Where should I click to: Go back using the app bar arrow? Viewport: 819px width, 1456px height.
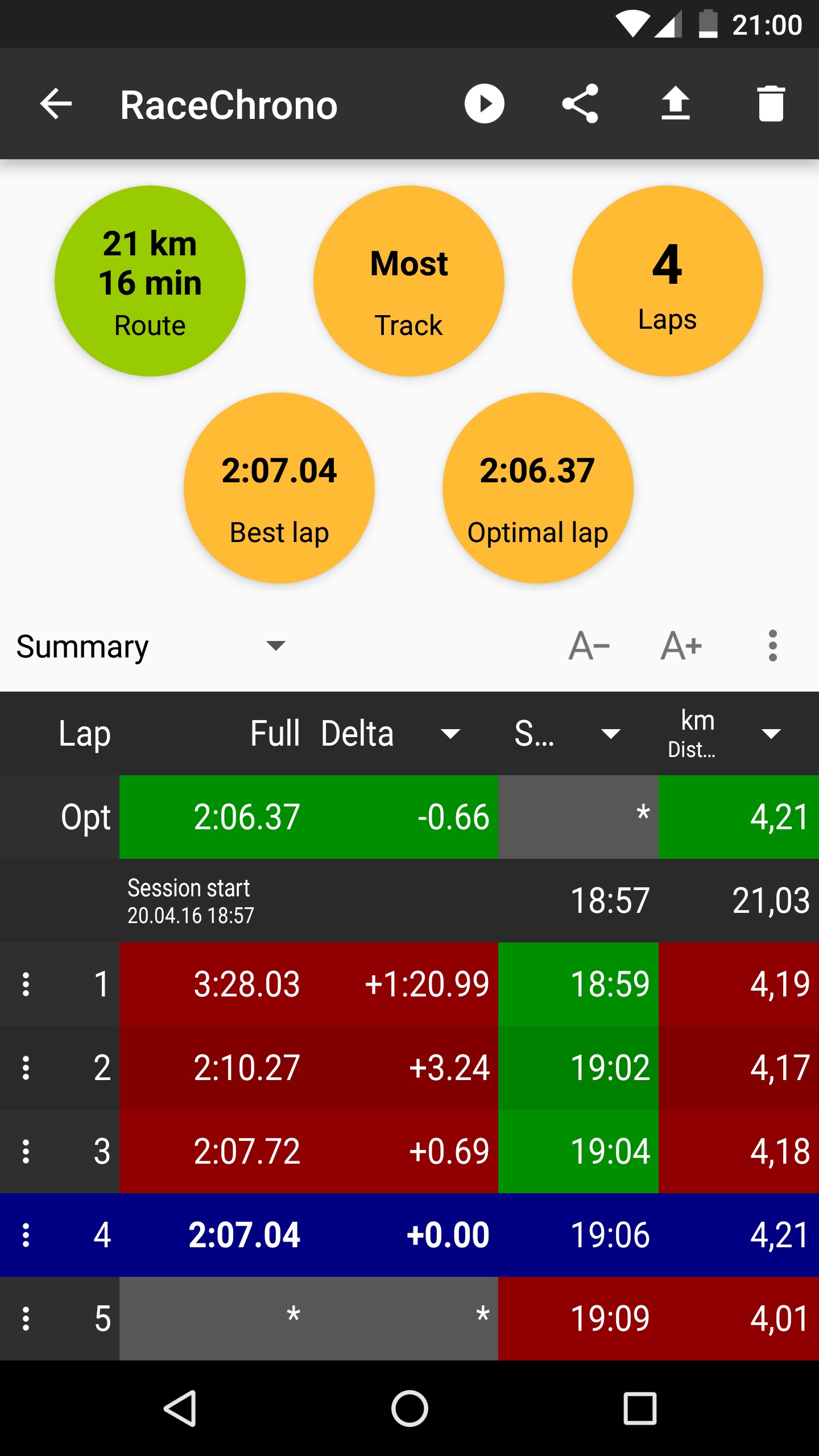point(56,104)
